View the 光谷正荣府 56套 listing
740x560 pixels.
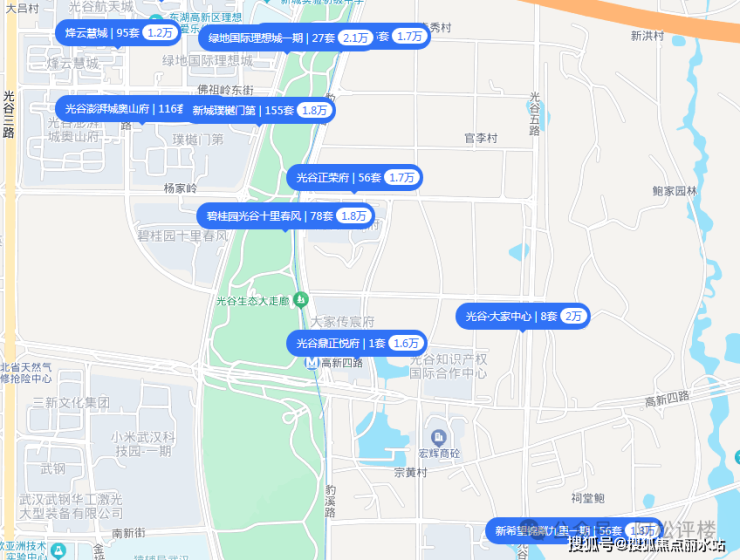354,178
